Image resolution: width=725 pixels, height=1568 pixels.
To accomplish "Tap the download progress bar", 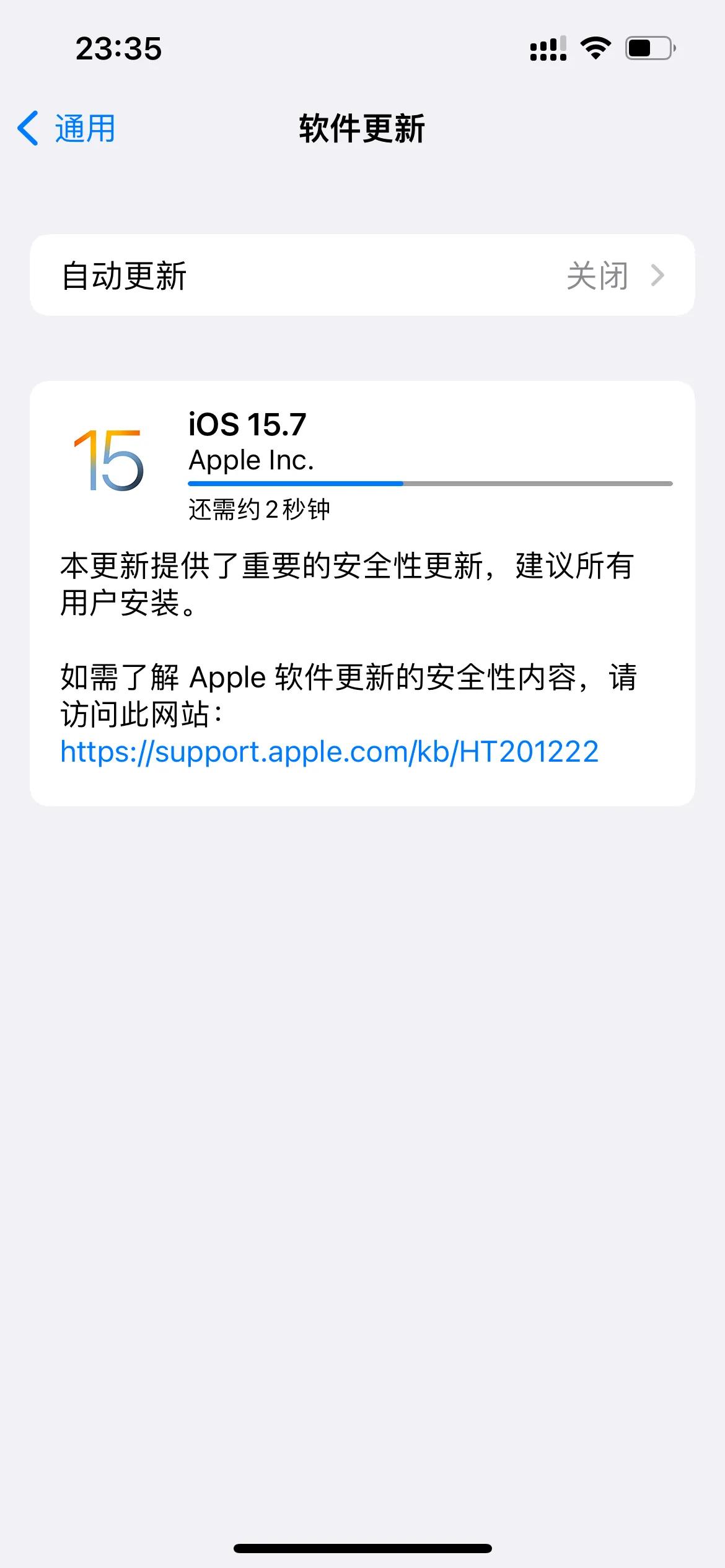I will point(429,482).
